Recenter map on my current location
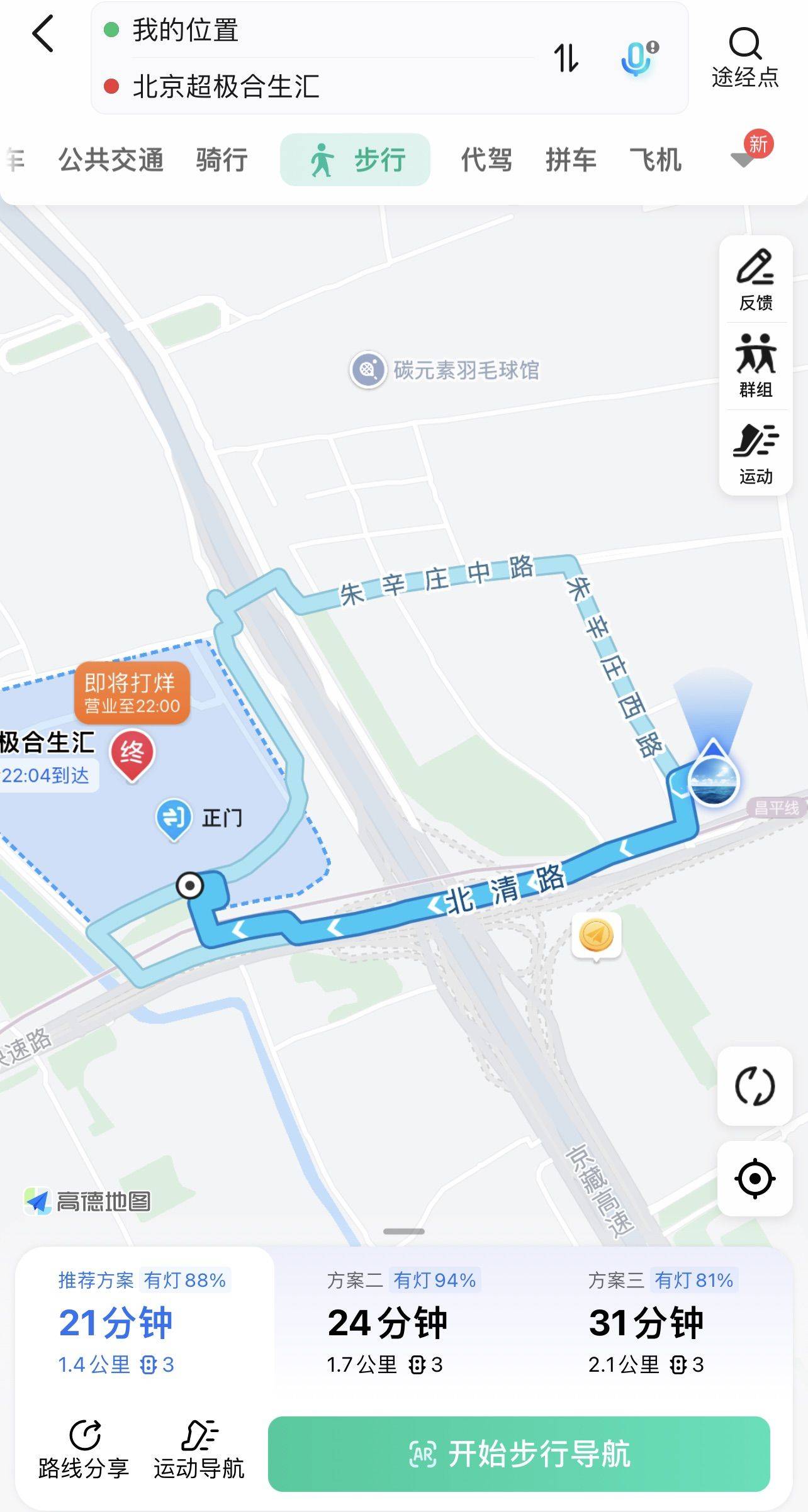 click(x=755, y=1178)
